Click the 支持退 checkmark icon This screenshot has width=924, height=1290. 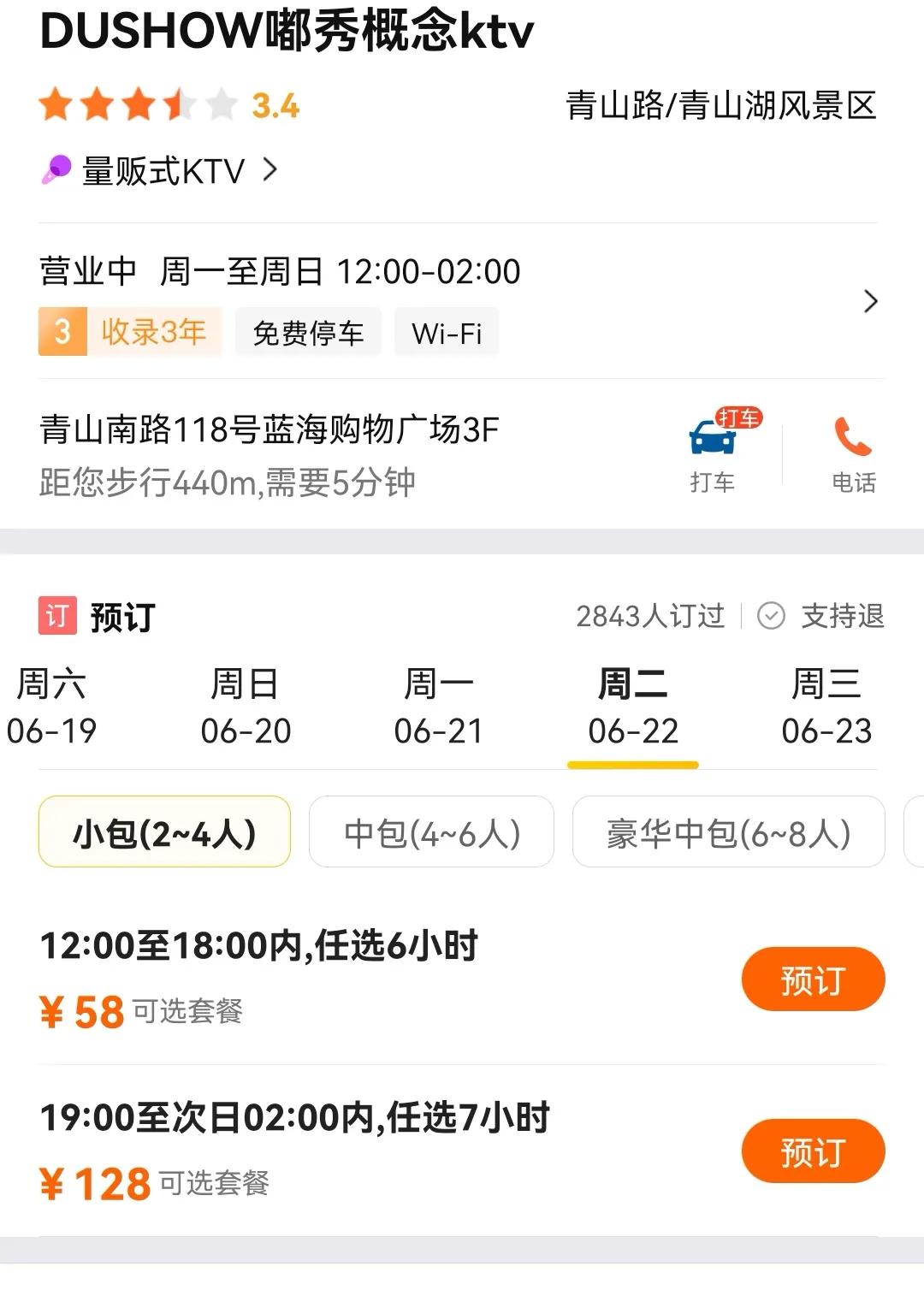point(771,615)
